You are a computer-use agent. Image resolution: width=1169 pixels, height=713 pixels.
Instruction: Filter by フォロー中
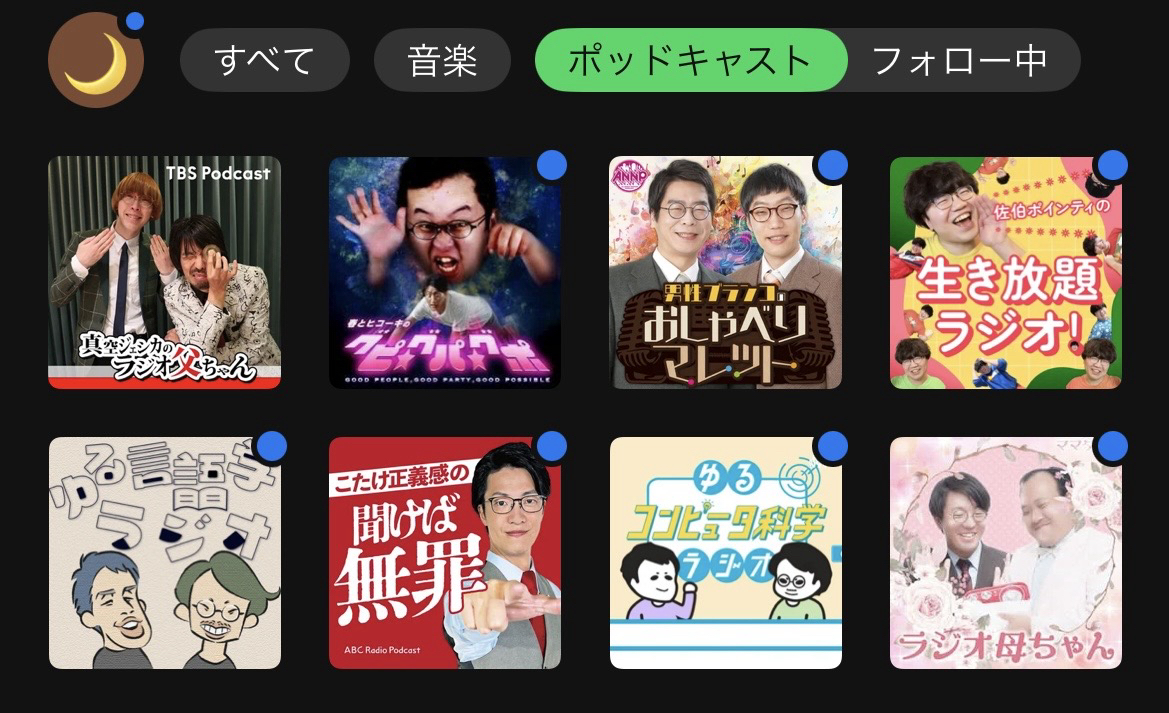click(960, 60)
